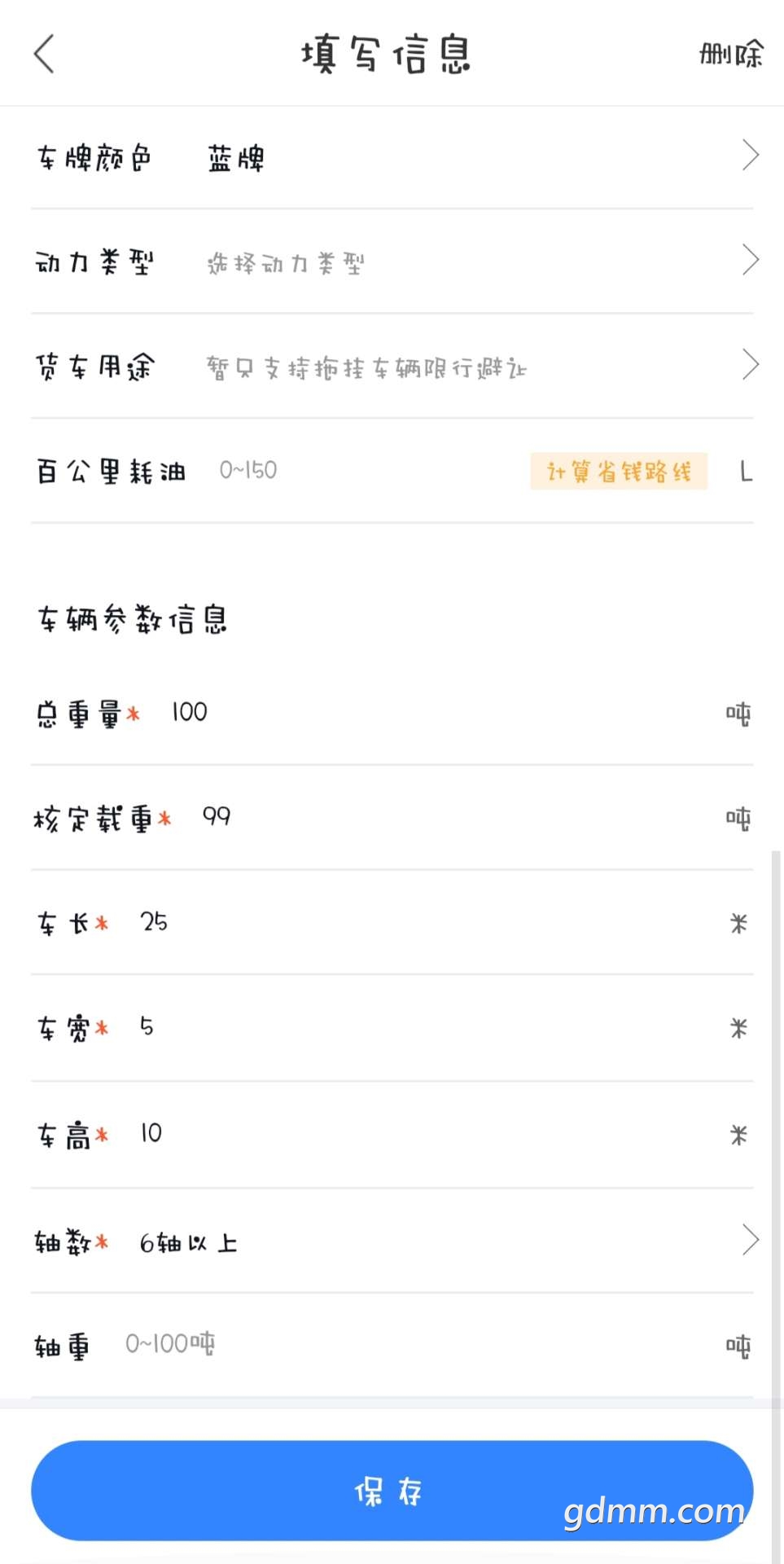
Task: Open the 车牌颜色 plate color row
Action: (x=392, y=157)
